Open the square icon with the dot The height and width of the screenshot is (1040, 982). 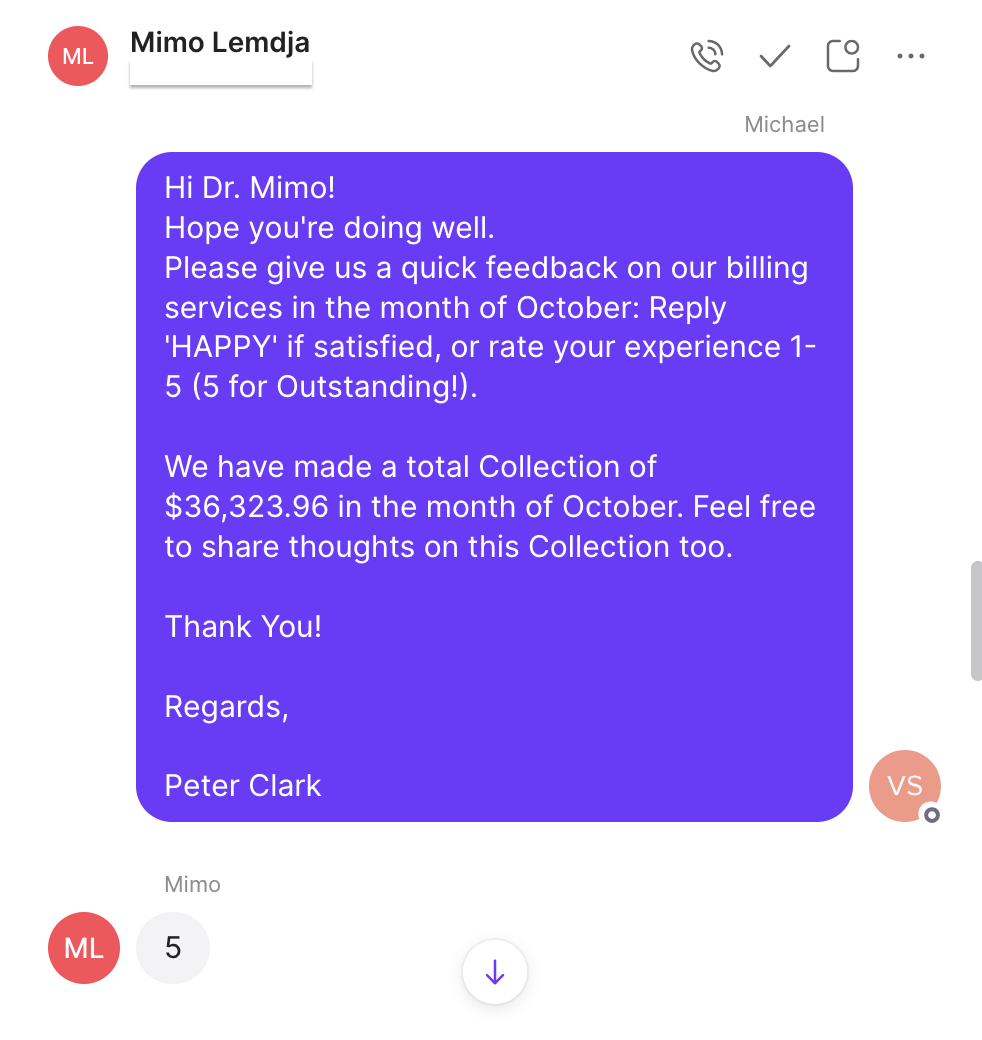(x=843, y=56)
